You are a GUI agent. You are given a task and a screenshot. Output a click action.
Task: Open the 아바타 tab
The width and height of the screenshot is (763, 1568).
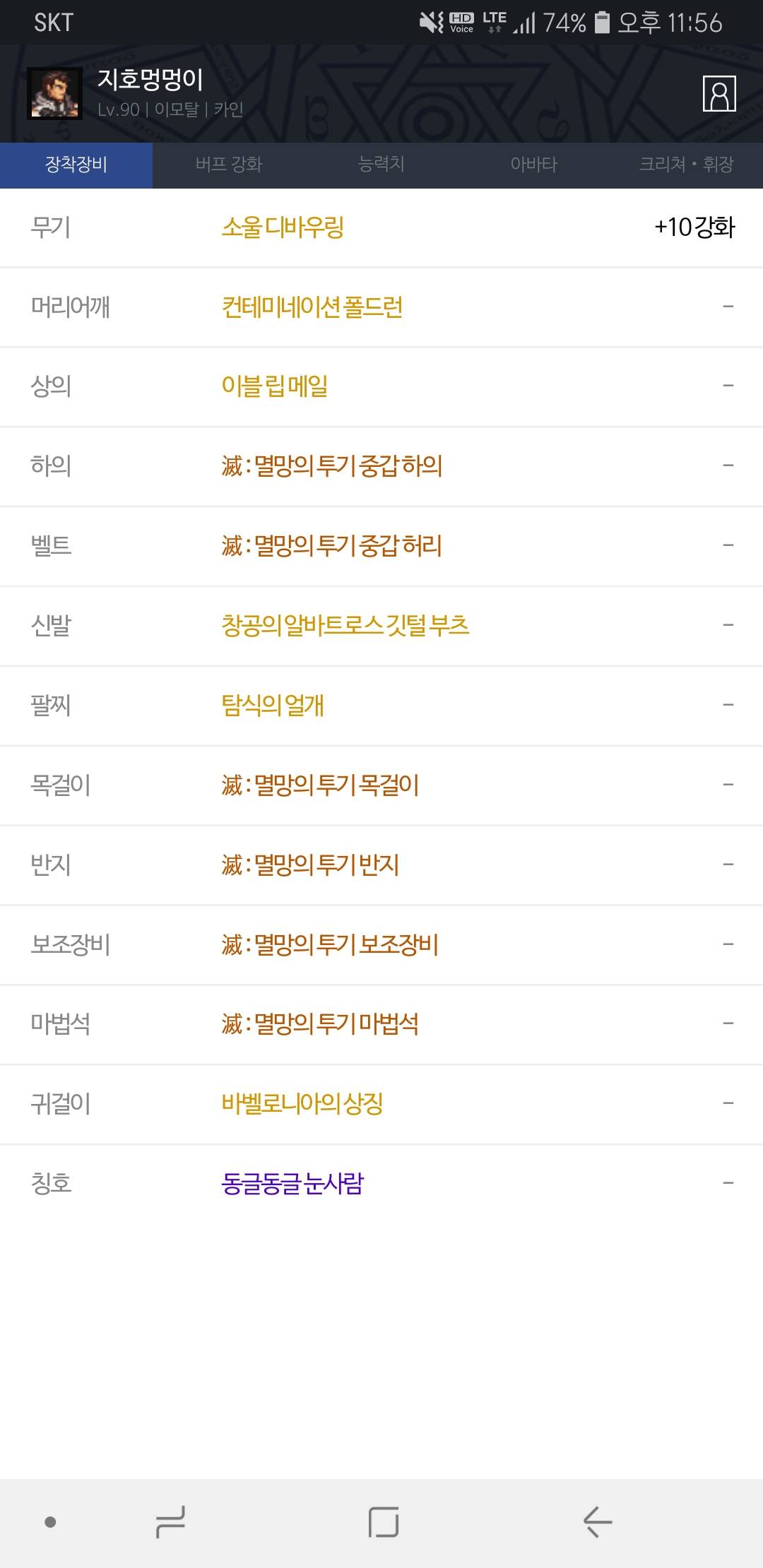(x=534, y=165)
